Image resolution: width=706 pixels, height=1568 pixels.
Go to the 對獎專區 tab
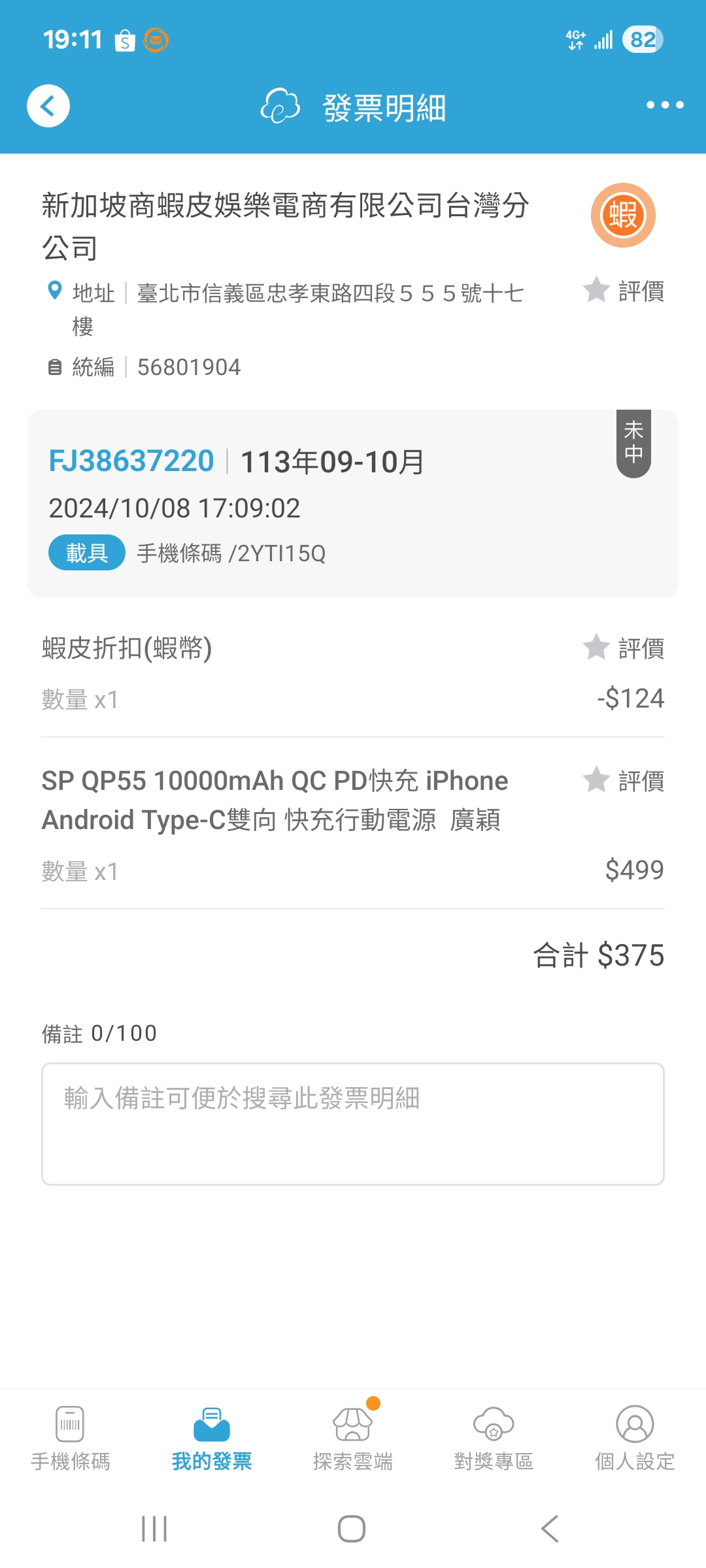coord(494,1437)
